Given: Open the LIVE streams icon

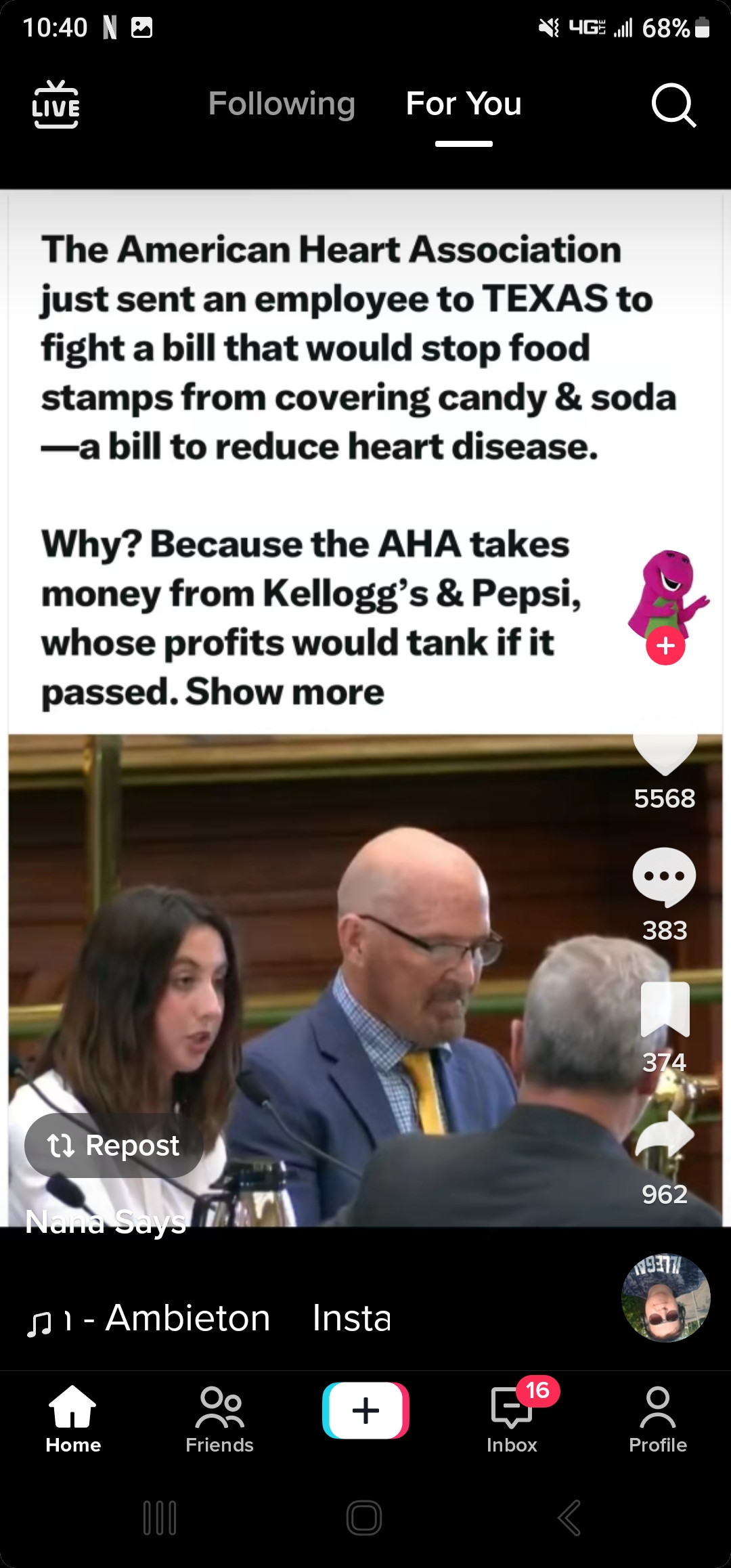Looking at the screenshot, I should [56, 105].
